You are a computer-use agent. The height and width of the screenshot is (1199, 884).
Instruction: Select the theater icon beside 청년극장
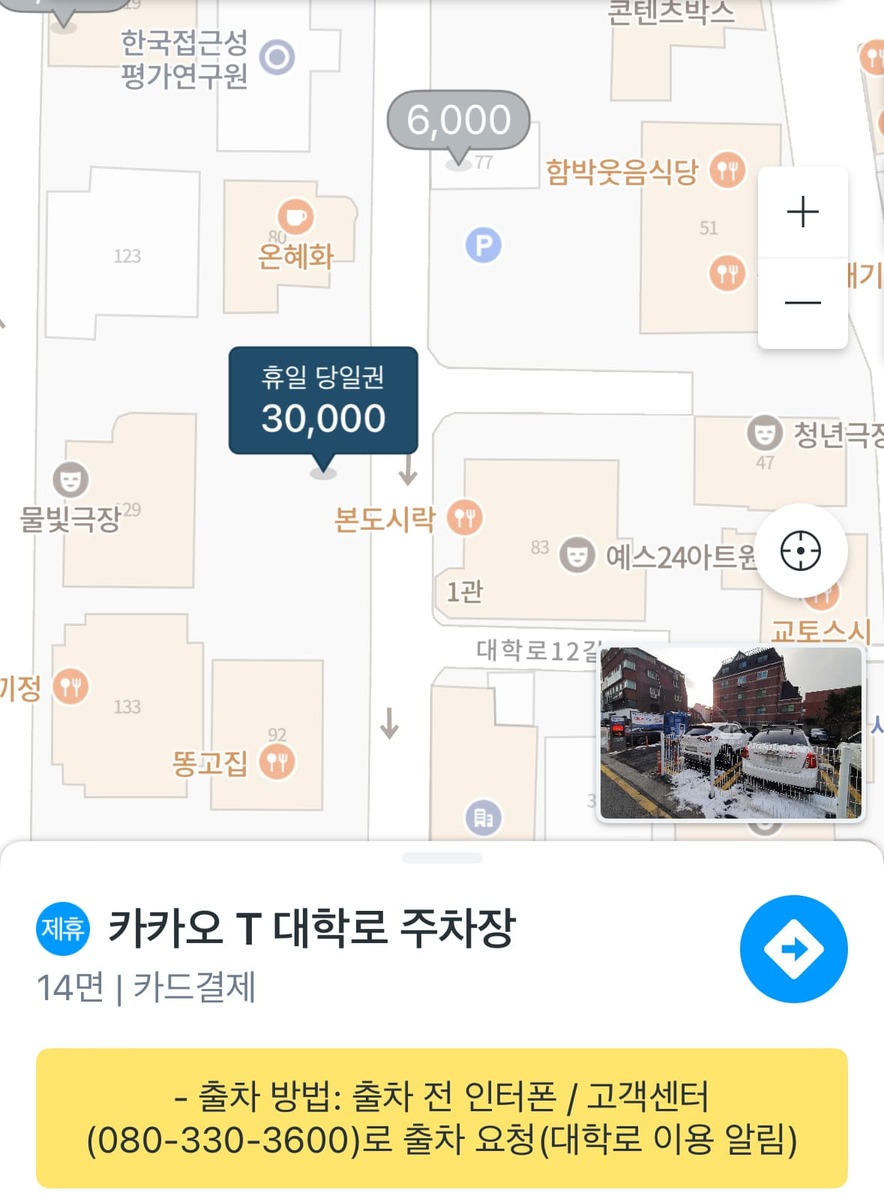tap(765, 433)
